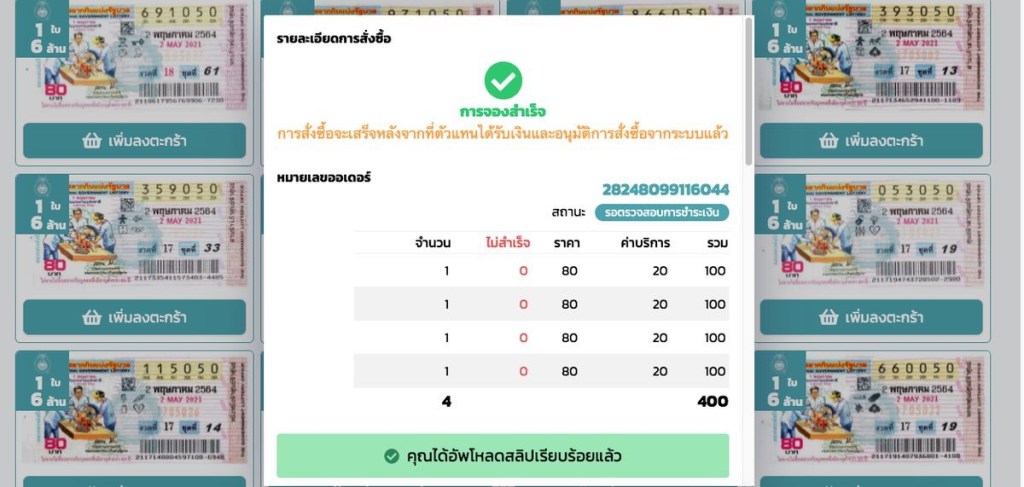Open lottery ticket 115050
The image size is (1024, 487).
coord(134,412)
